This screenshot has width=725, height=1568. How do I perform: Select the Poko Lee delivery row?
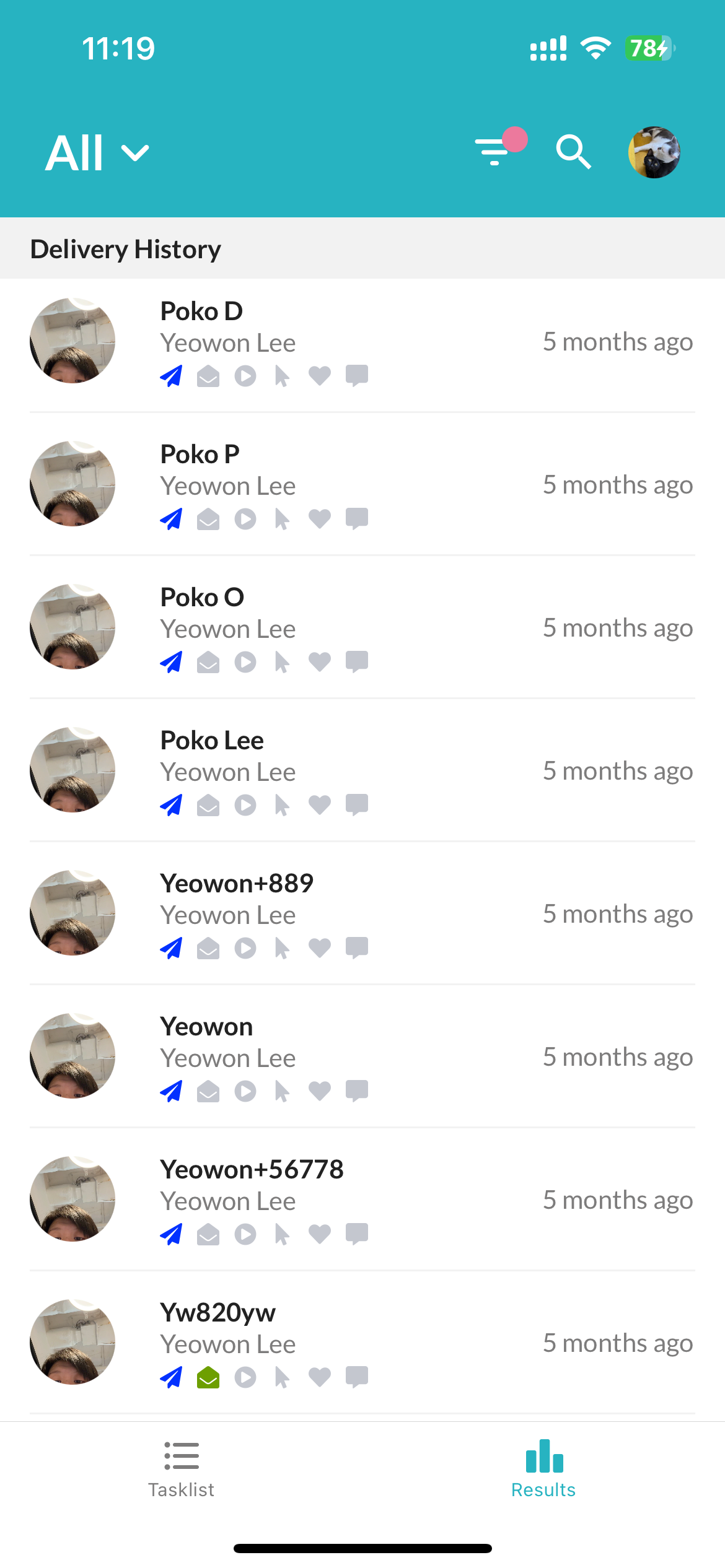click(362, 771)
